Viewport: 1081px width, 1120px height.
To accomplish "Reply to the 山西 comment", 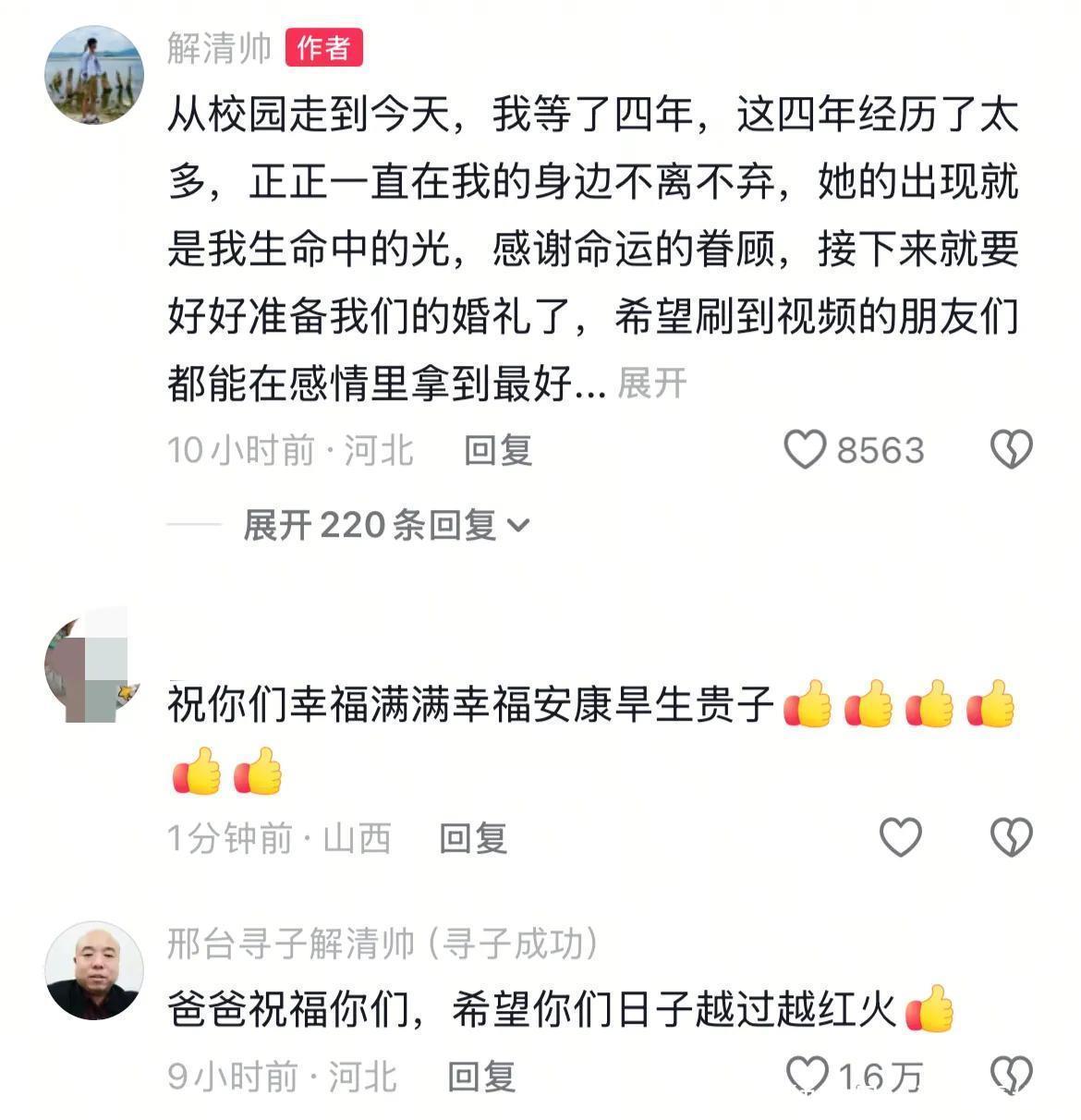I will pos(473,839).
